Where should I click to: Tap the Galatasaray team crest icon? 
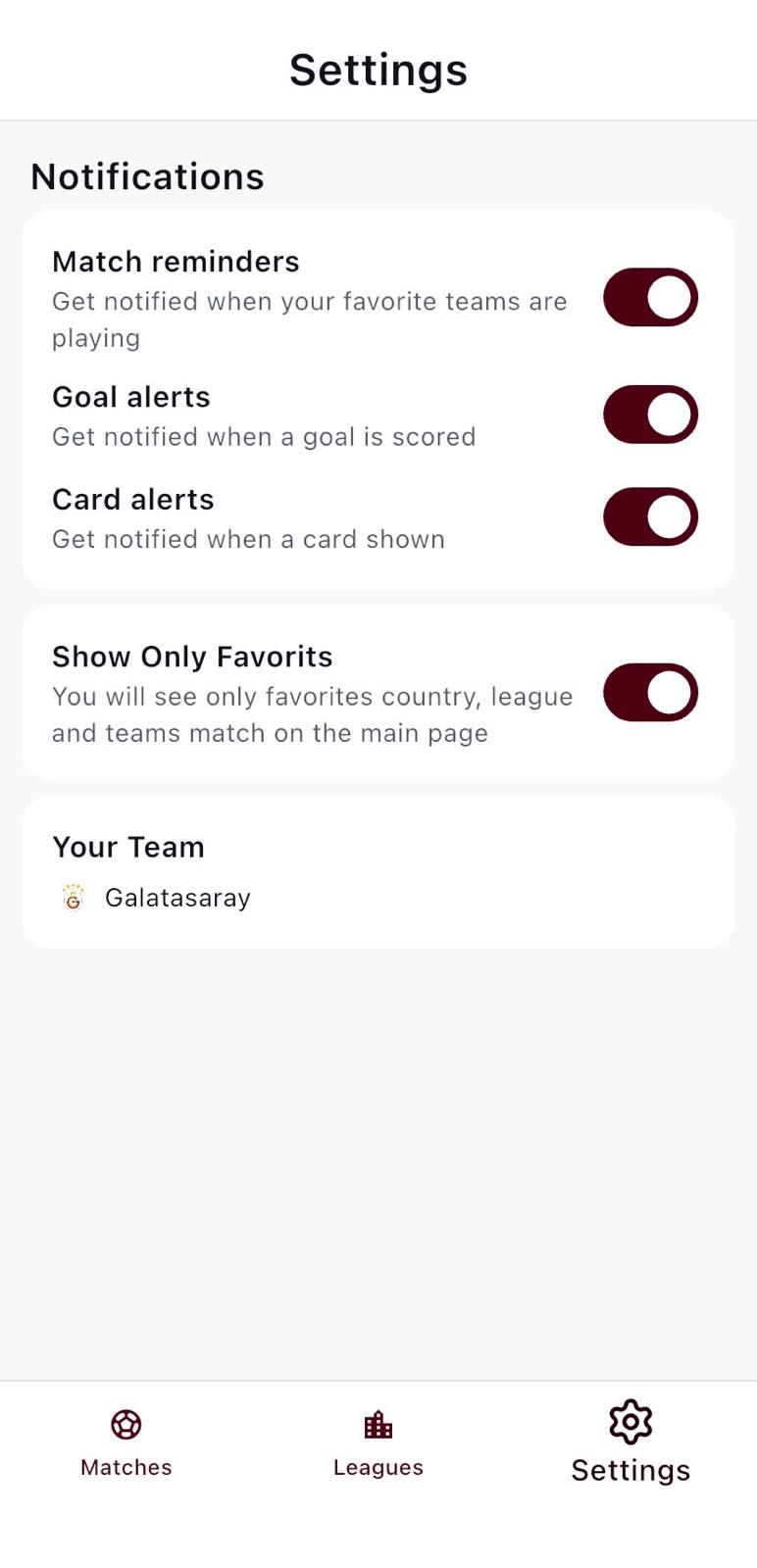point(74,897)
